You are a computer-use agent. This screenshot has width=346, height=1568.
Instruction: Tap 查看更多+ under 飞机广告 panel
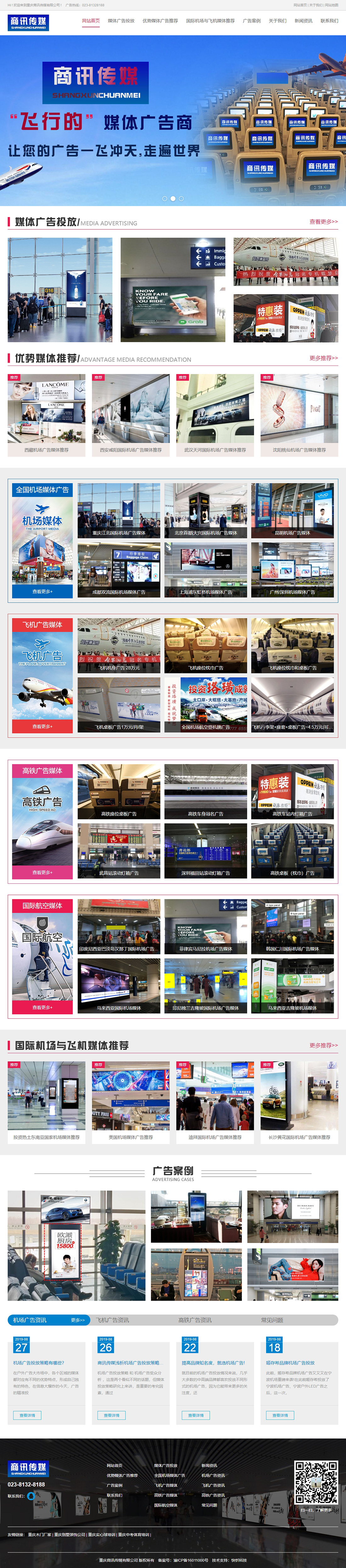42,726
